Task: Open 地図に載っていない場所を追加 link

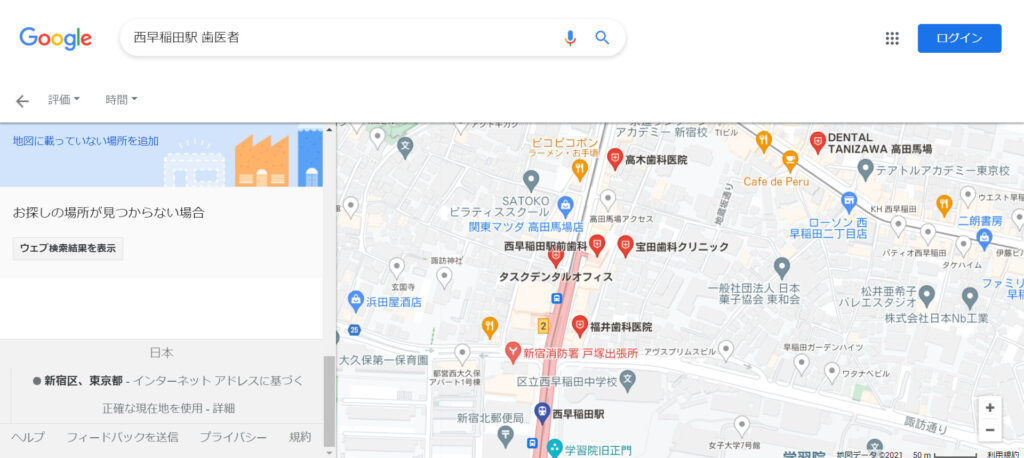Action: [x=86, y=141]
